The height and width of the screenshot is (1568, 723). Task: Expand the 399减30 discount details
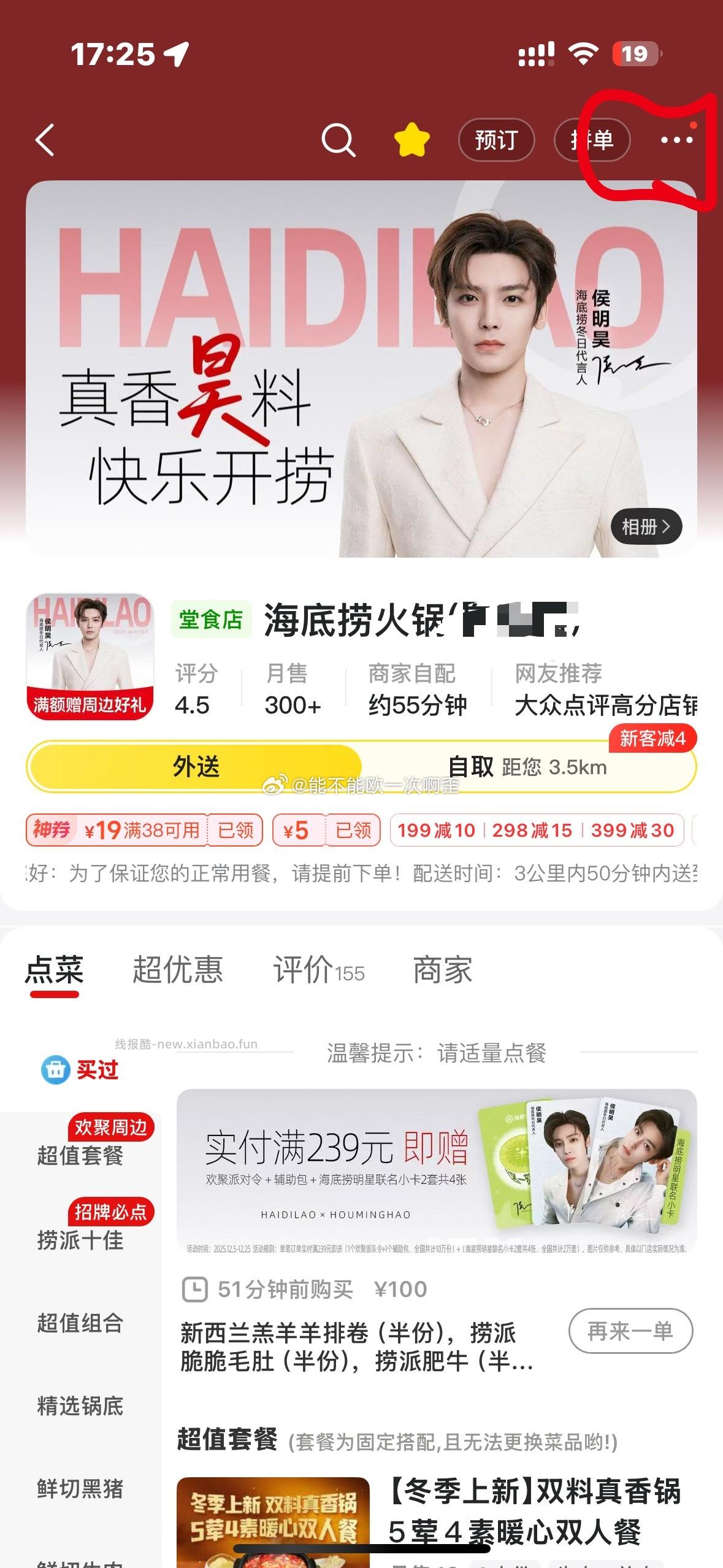[x=630, y=829]
